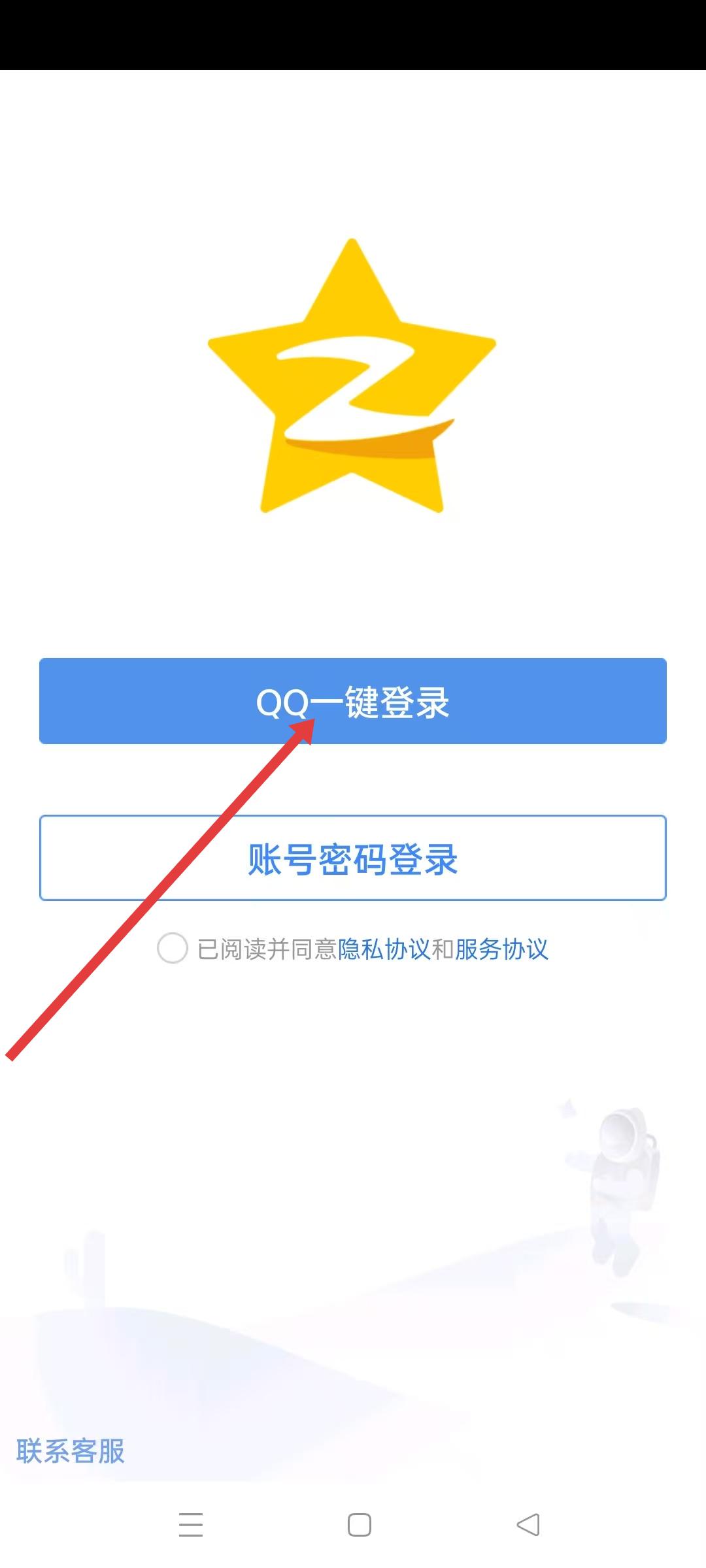Open the 服务协议 link
The height and width of the screenshot is (1568, 706).
pos(501,949)
